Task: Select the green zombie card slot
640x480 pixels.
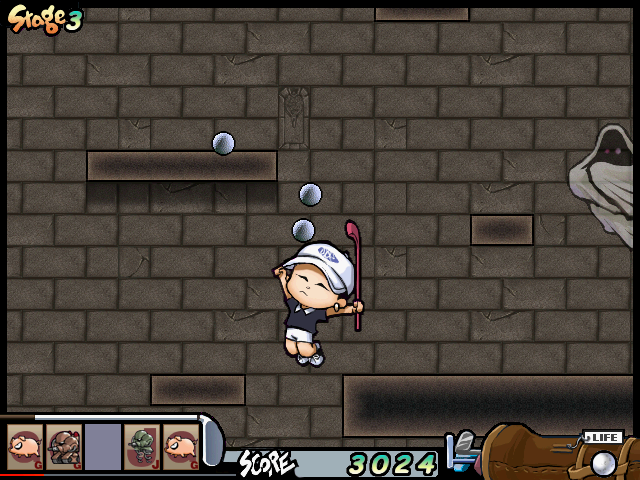Action: click(142, 446)
